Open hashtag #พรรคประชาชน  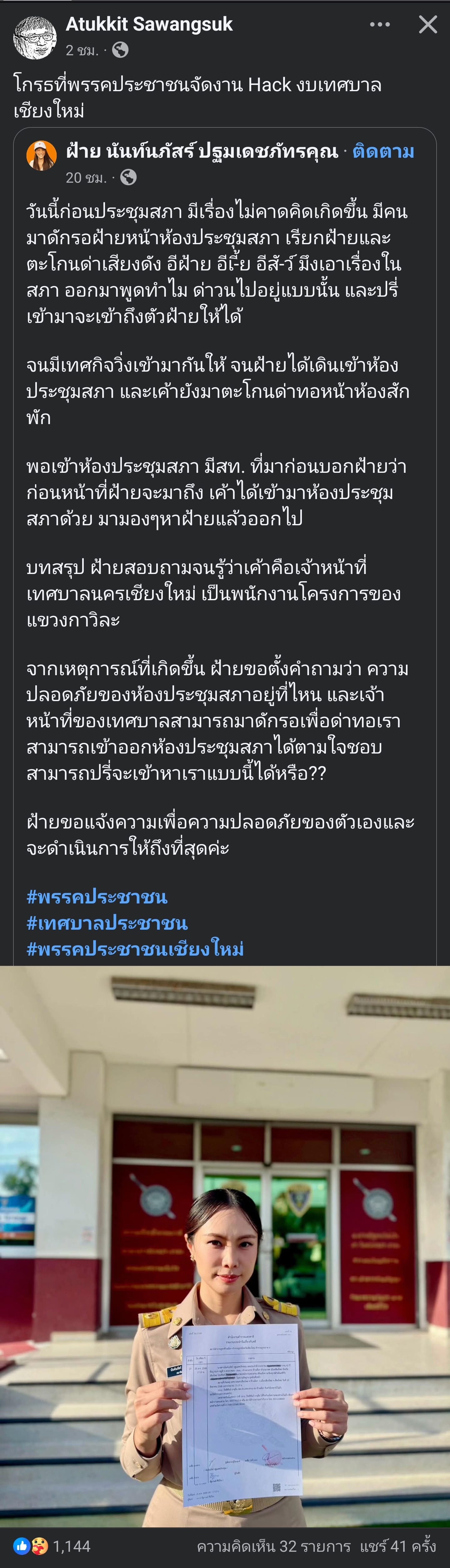pos(97,897)
